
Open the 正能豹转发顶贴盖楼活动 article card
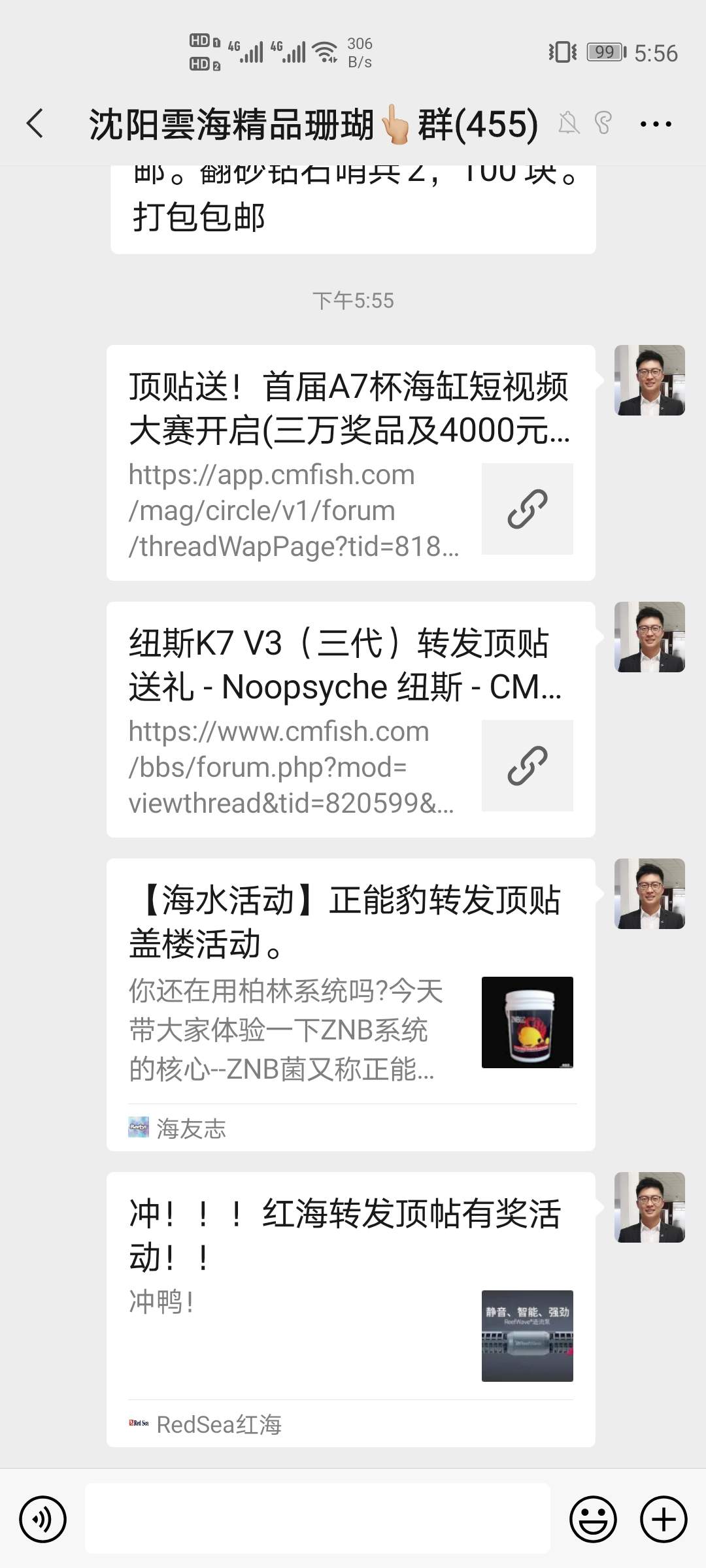point(350,1004)
